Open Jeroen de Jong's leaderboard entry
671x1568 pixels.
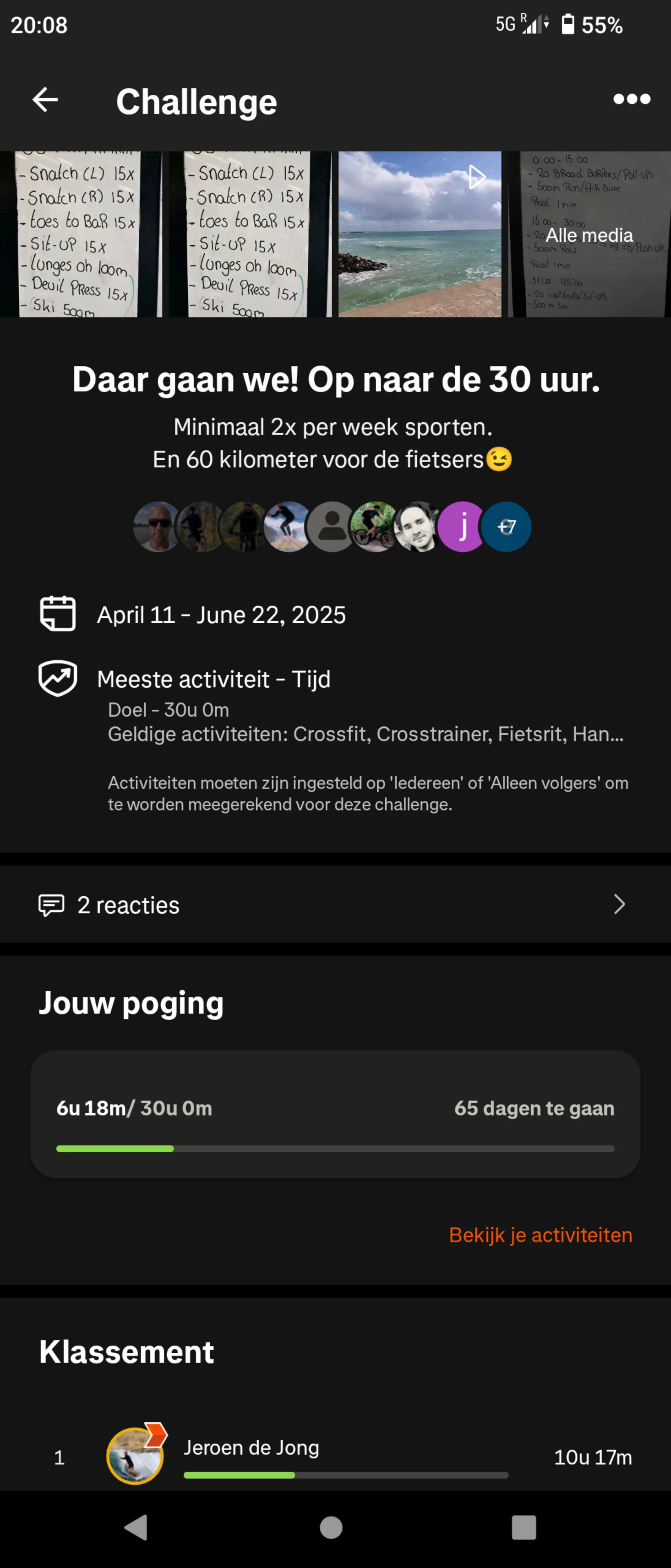[335, 1457]
